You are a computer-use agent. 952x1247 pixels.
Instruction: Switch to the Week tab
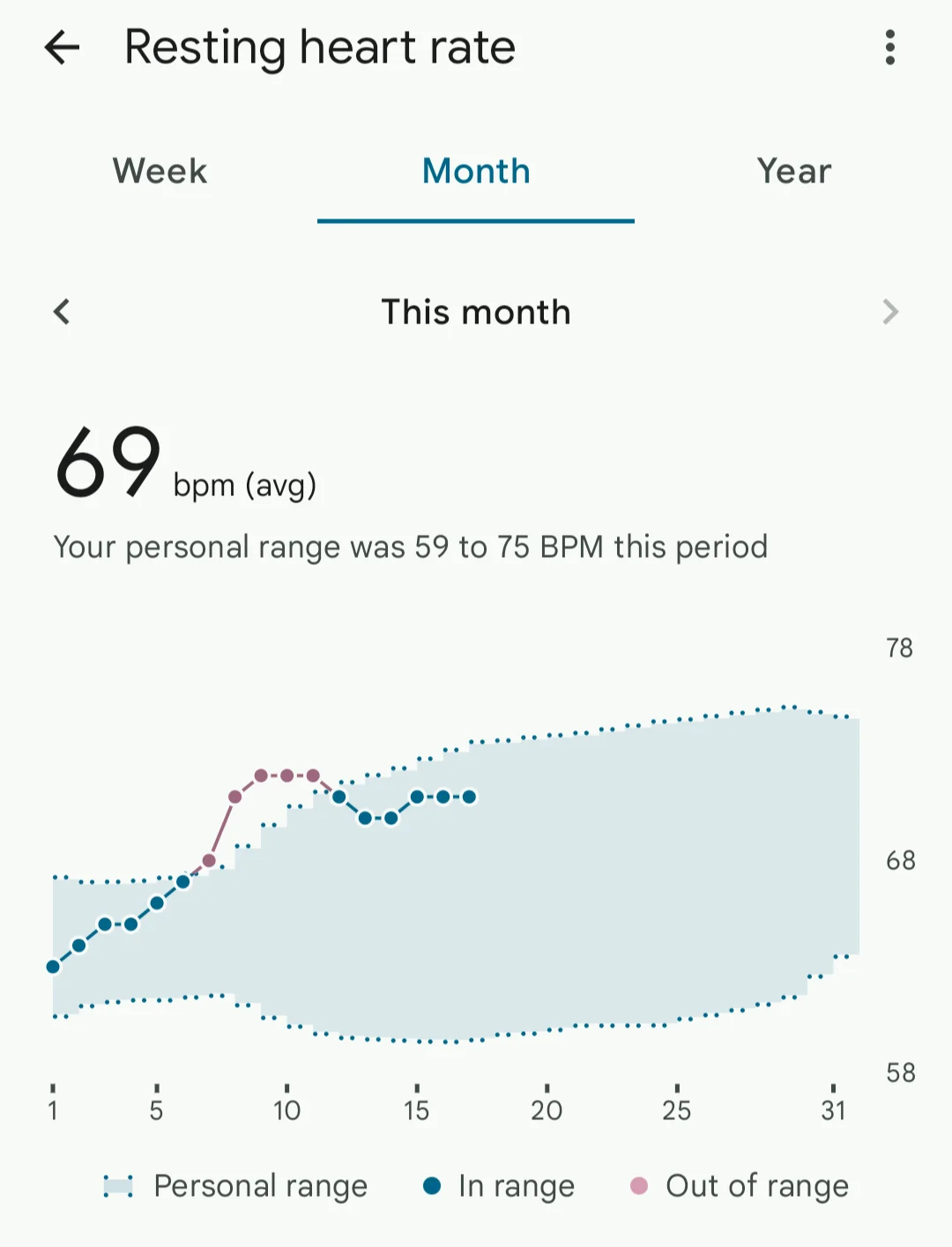coord(160,171)
